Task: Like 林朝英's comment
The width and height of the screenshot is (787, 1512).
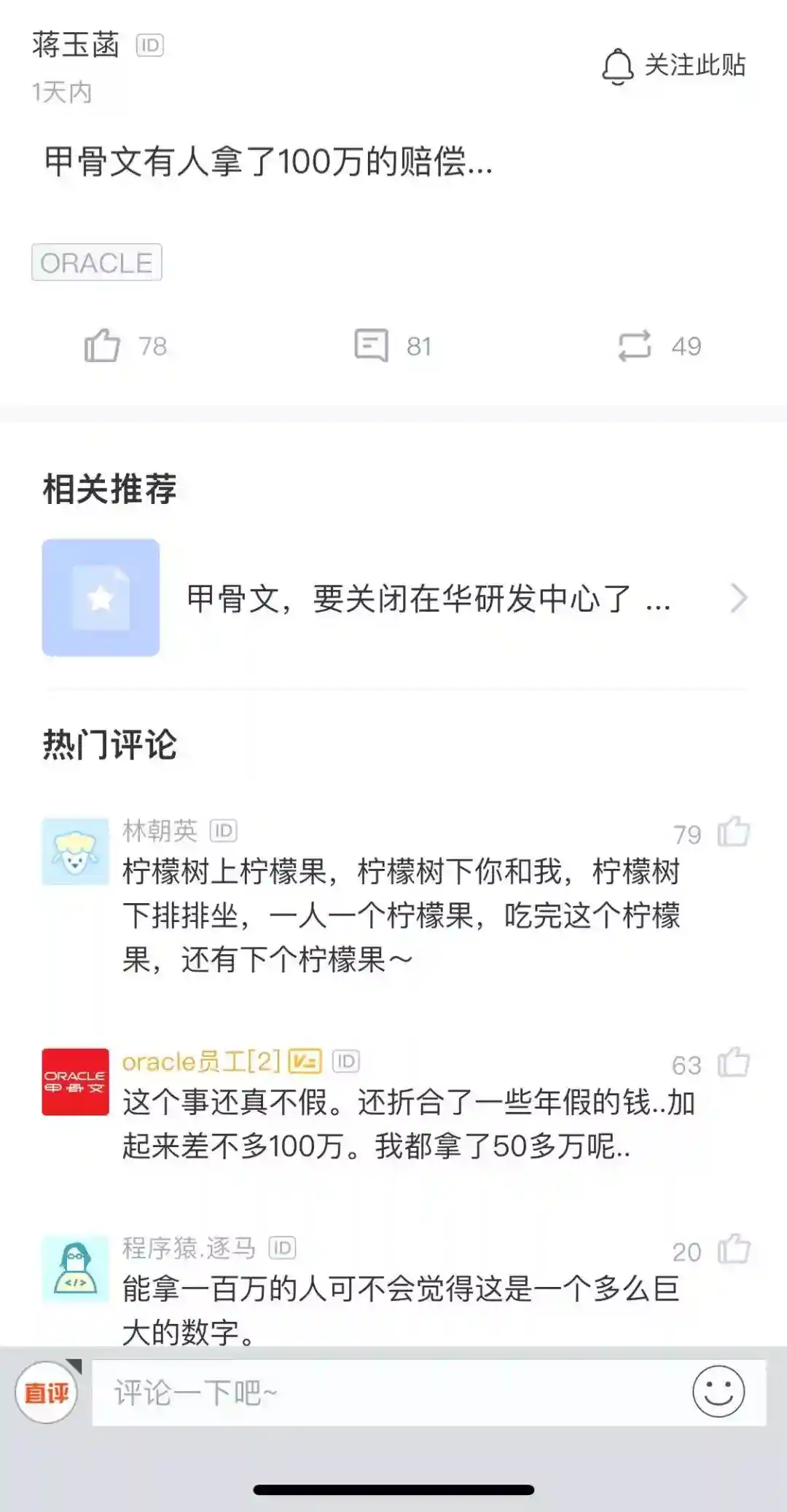Action: 733,832
